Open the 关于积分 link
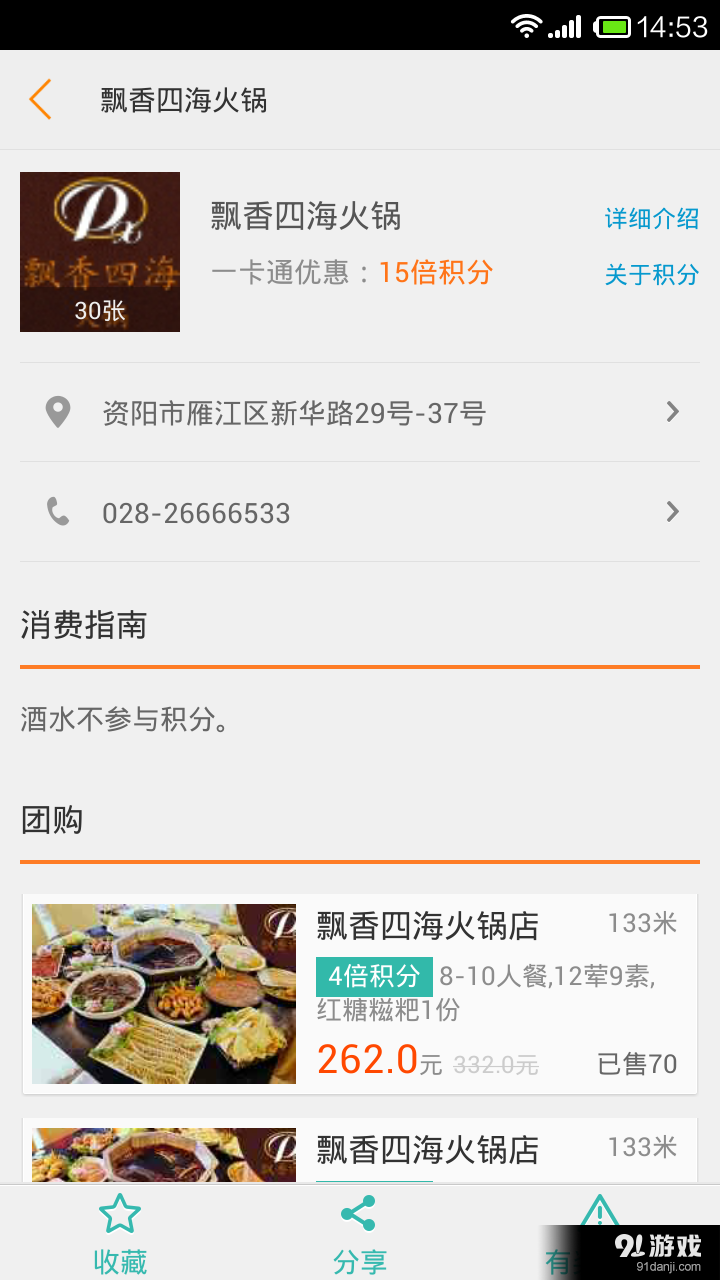This screenshot has width=720, height=1280. (x=651, y=275)
